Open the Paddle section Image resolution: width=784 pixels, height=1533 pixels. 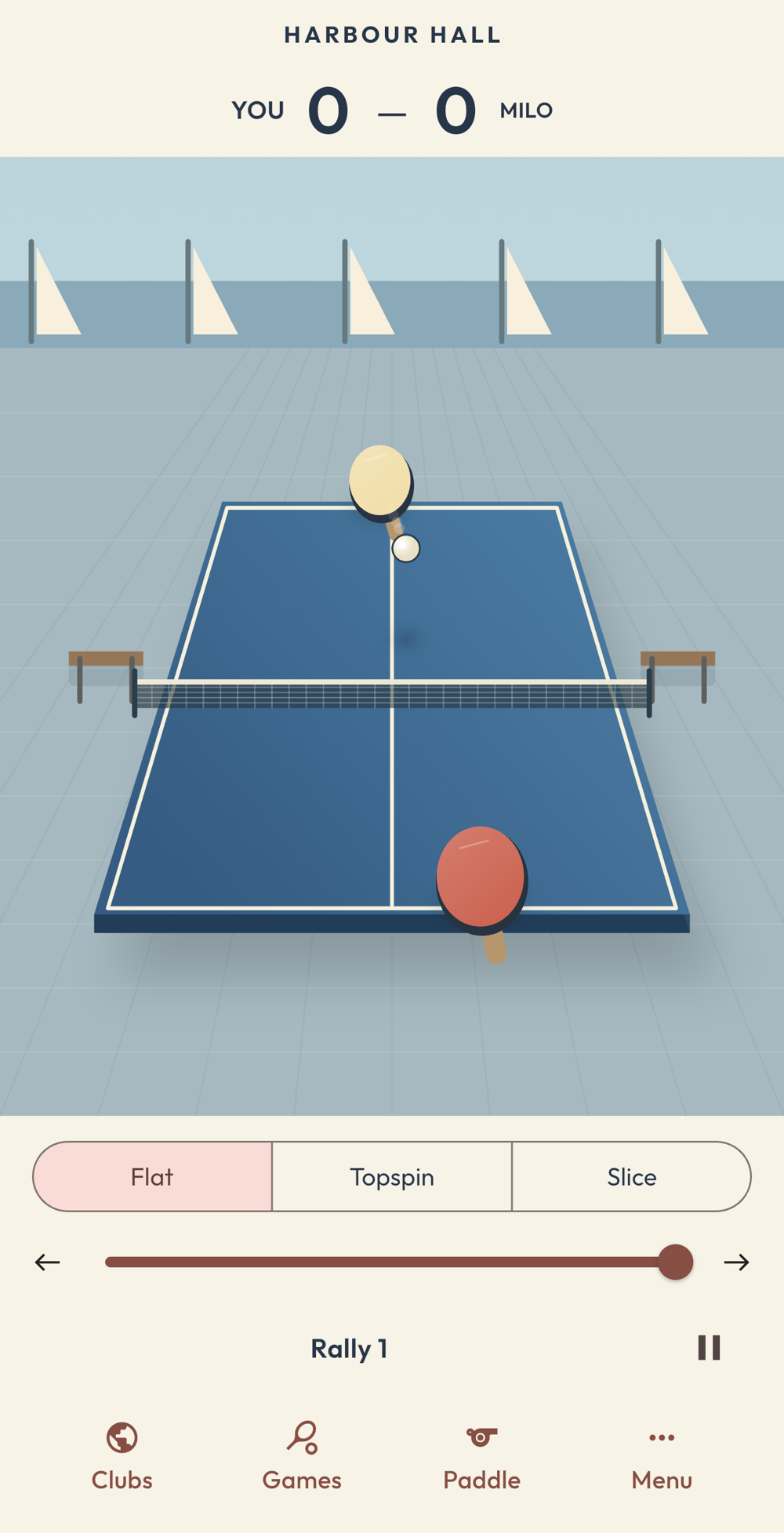pos(481,1456)
